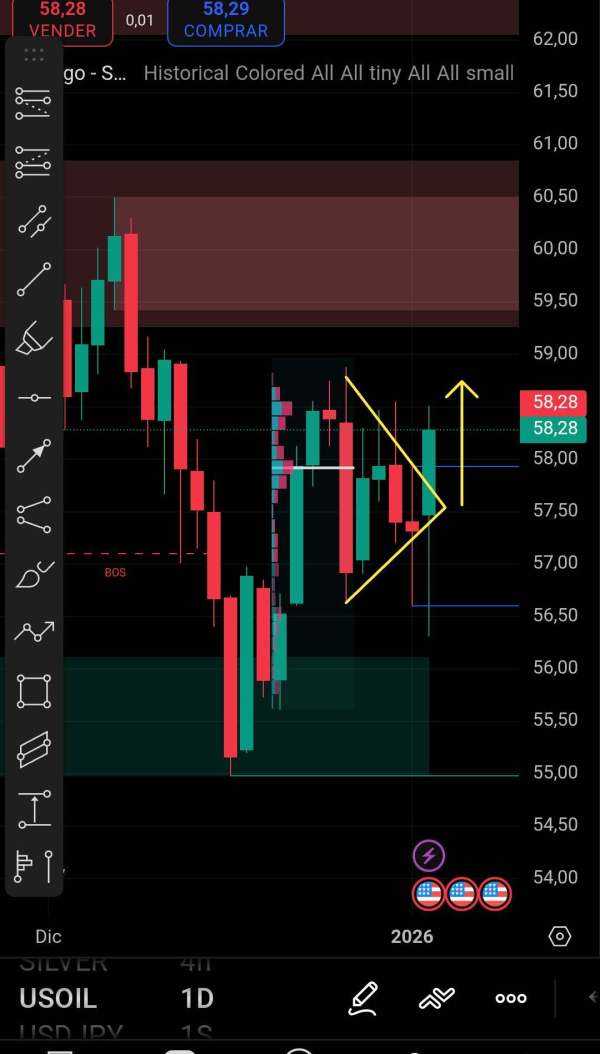
Task: Select the price range measuring tool
Action: 34,808
